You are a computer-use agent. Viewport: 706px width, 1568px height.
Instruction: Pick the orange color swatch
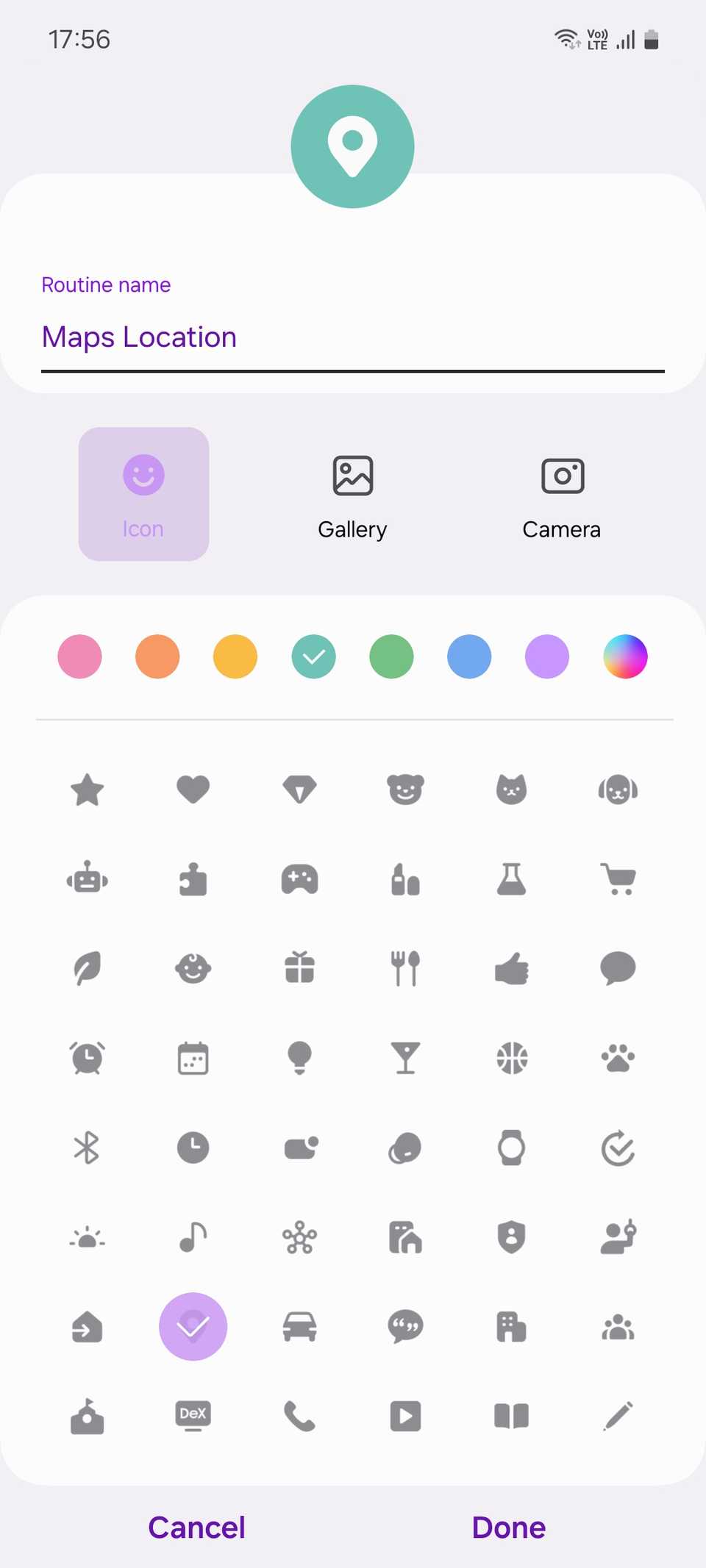click(157, 656)
